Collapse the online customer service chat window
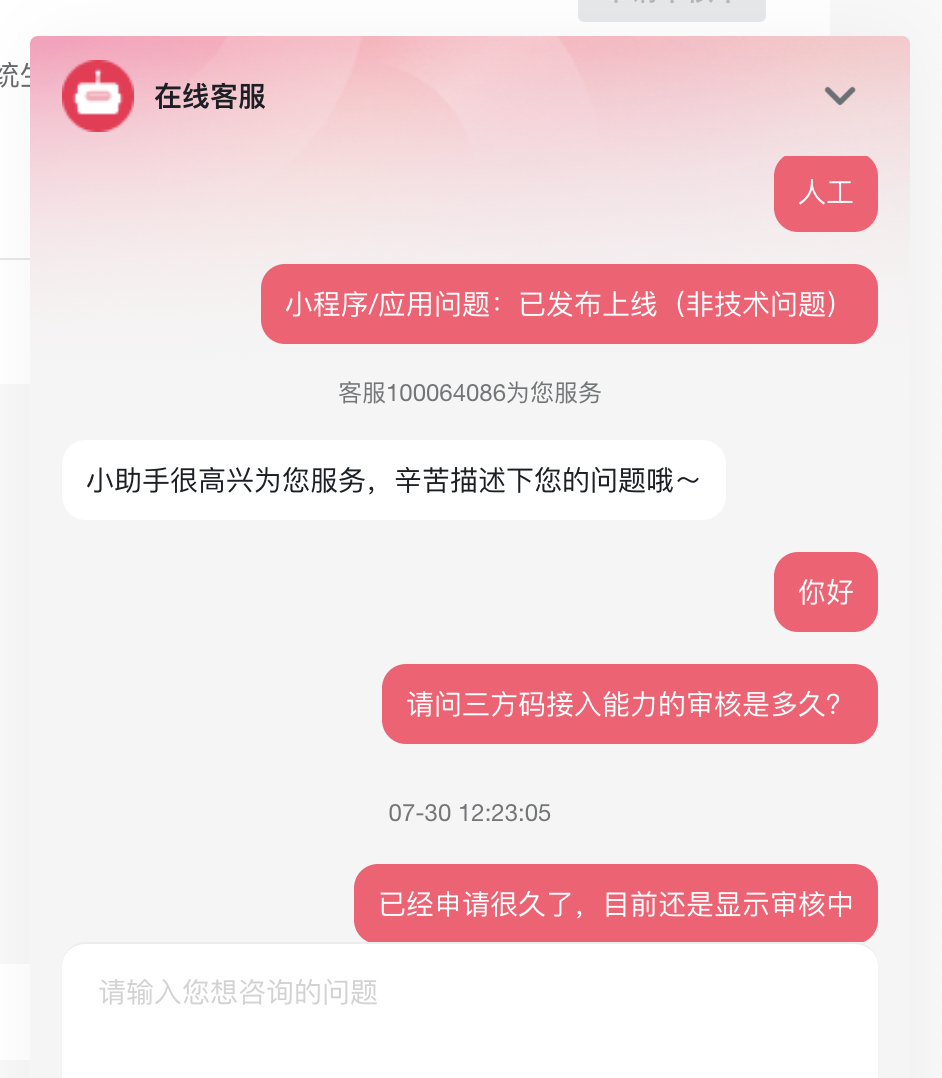This screenshot has width=942, height=1078. [839, 96]
